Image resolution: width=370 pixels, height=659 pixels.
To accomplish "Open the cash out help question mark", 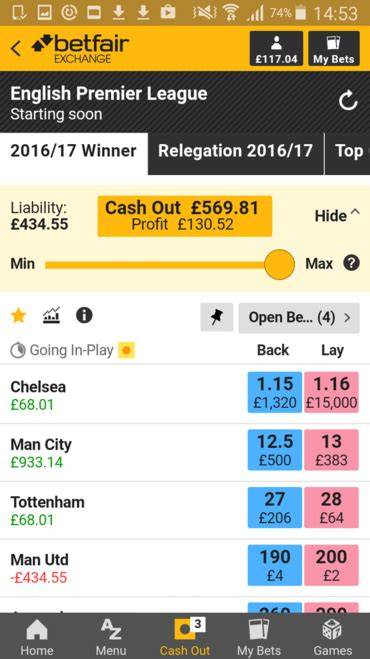I will pos(352,264).
